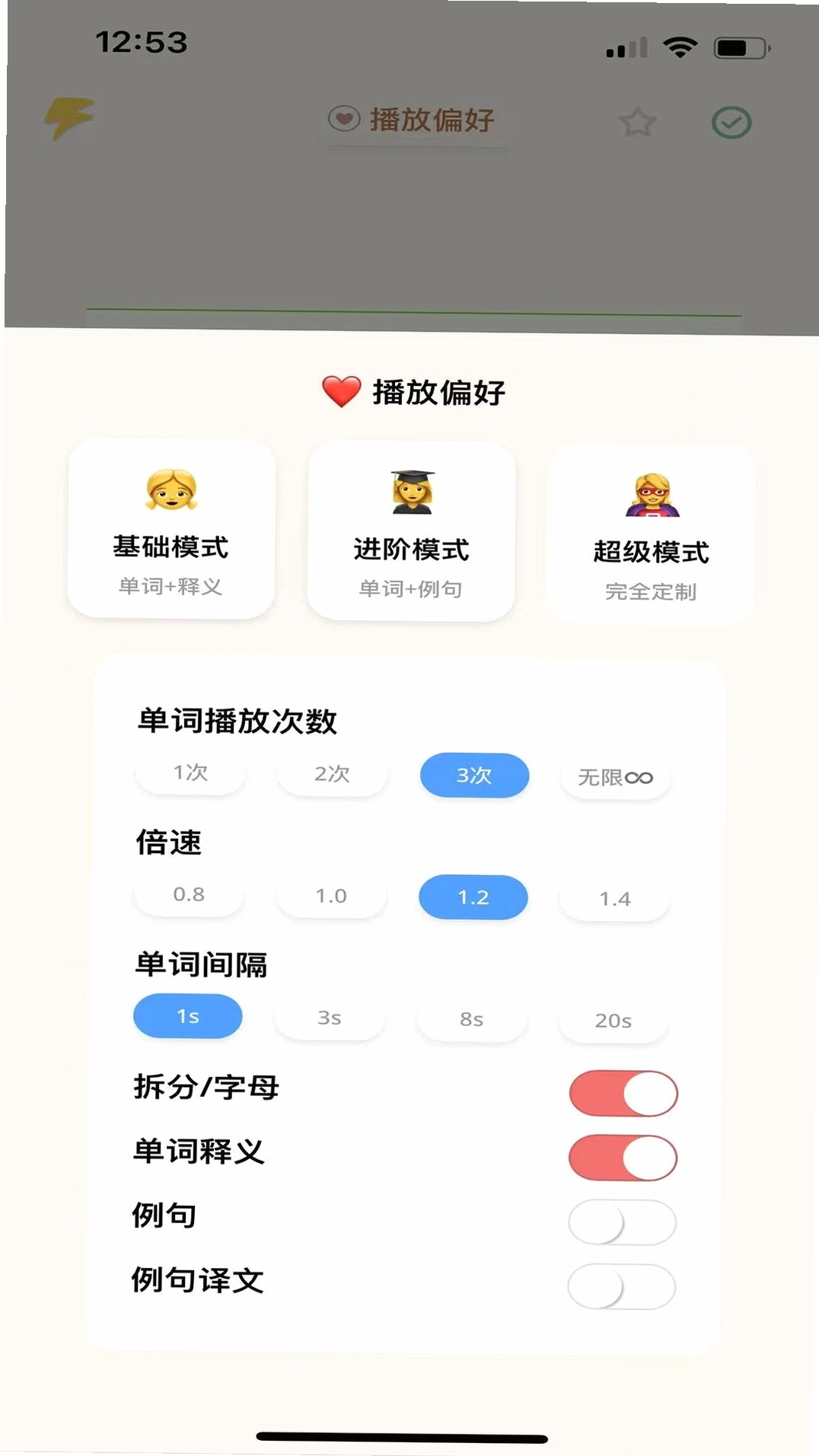Turn on the 例句译文 switch

(621, 1287)
